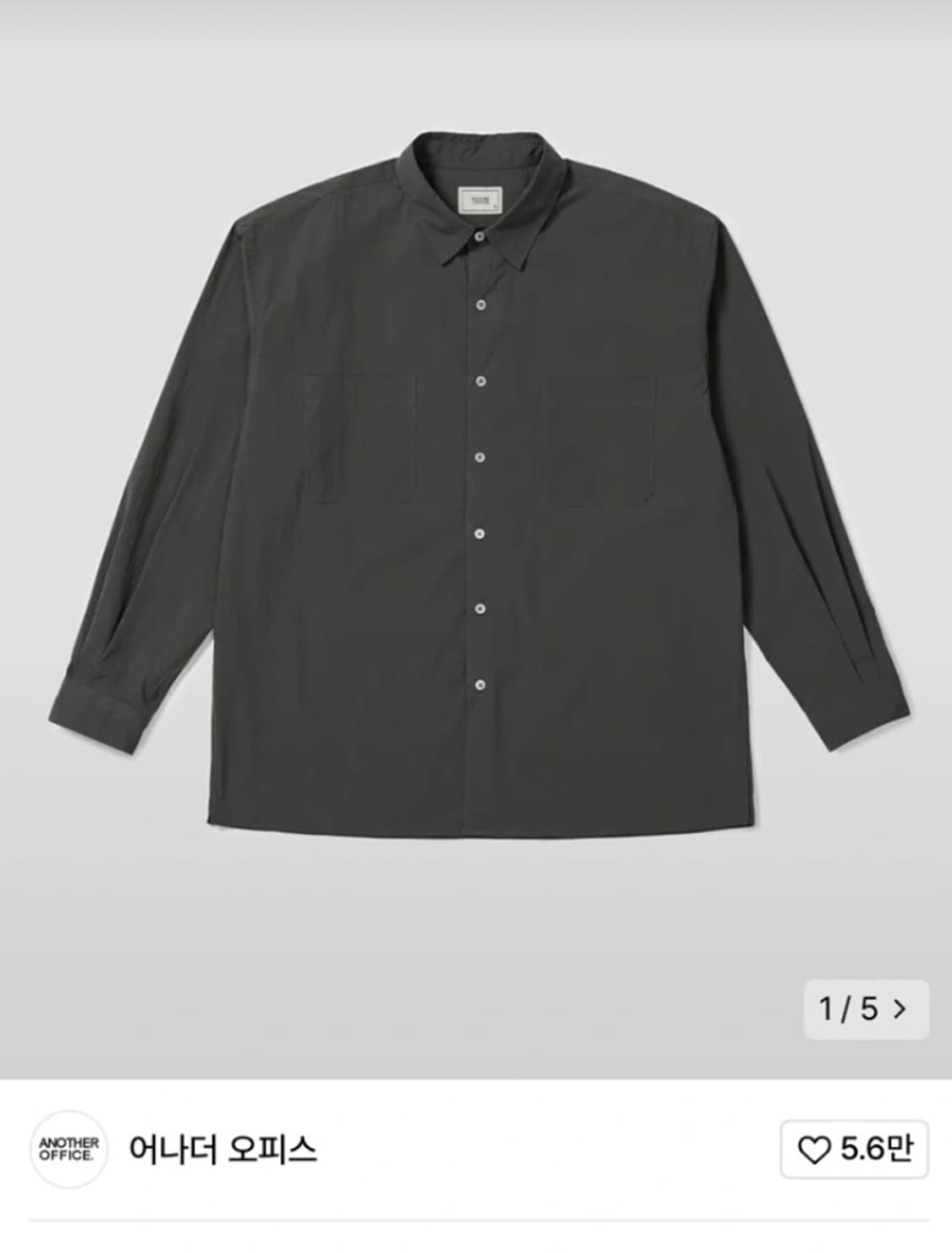Go to the next photo via 1/5 indicator
The height and width of the screenshot is (1253, 952).
865,1009
